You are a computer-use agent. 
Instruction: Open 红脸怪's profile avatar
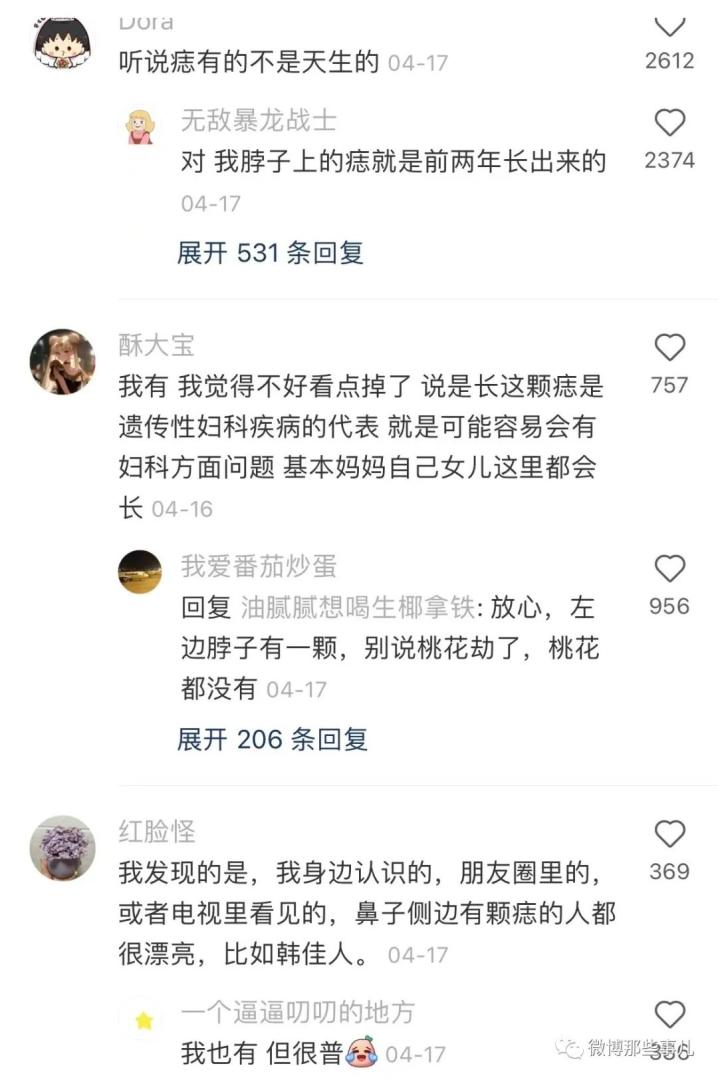coord(63,848)
